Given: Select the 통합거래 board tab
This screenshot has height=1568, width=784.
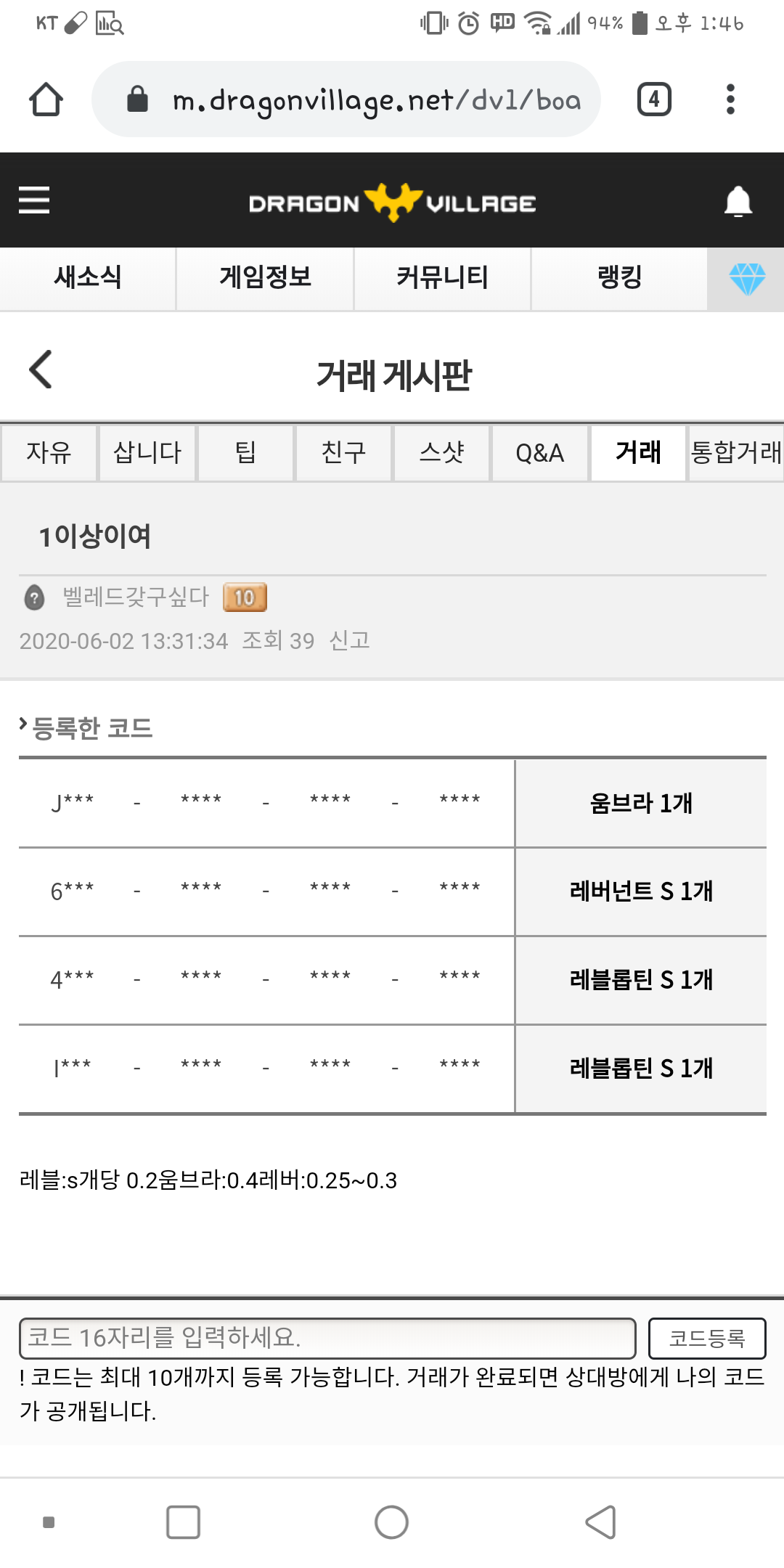Looking at the screenshot, I should click(735, 453).
